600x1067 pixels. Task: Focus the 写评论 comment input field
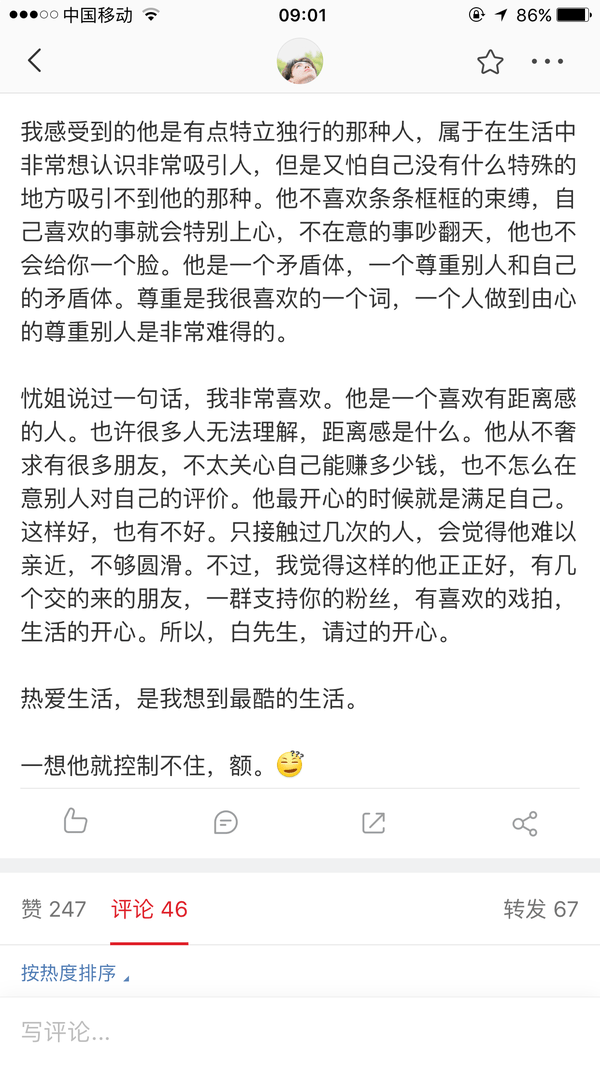[x=300, y=1033]
